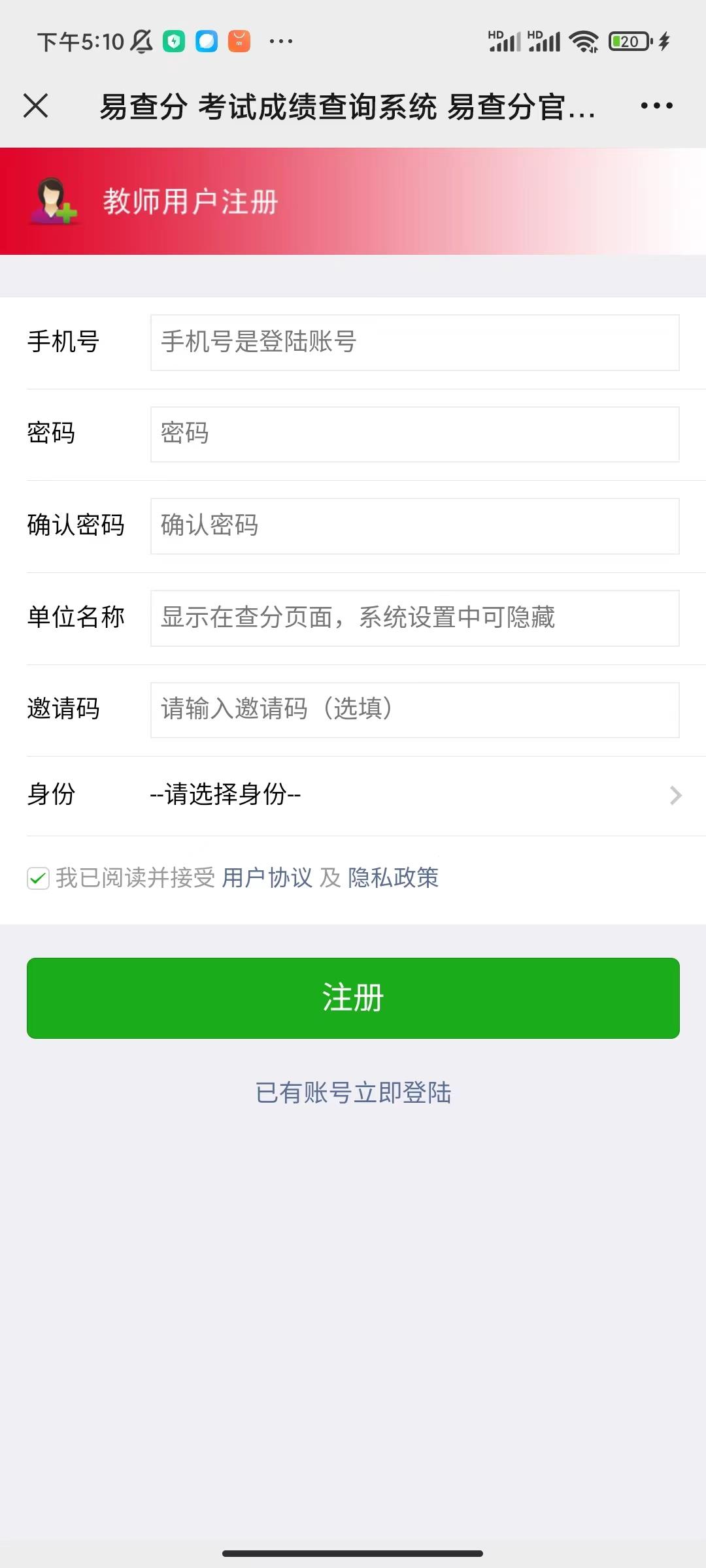Screen dimensions: 706x1568
Task: Click the 教师用户注册 header banner
Action: click(x=190, y=201)
